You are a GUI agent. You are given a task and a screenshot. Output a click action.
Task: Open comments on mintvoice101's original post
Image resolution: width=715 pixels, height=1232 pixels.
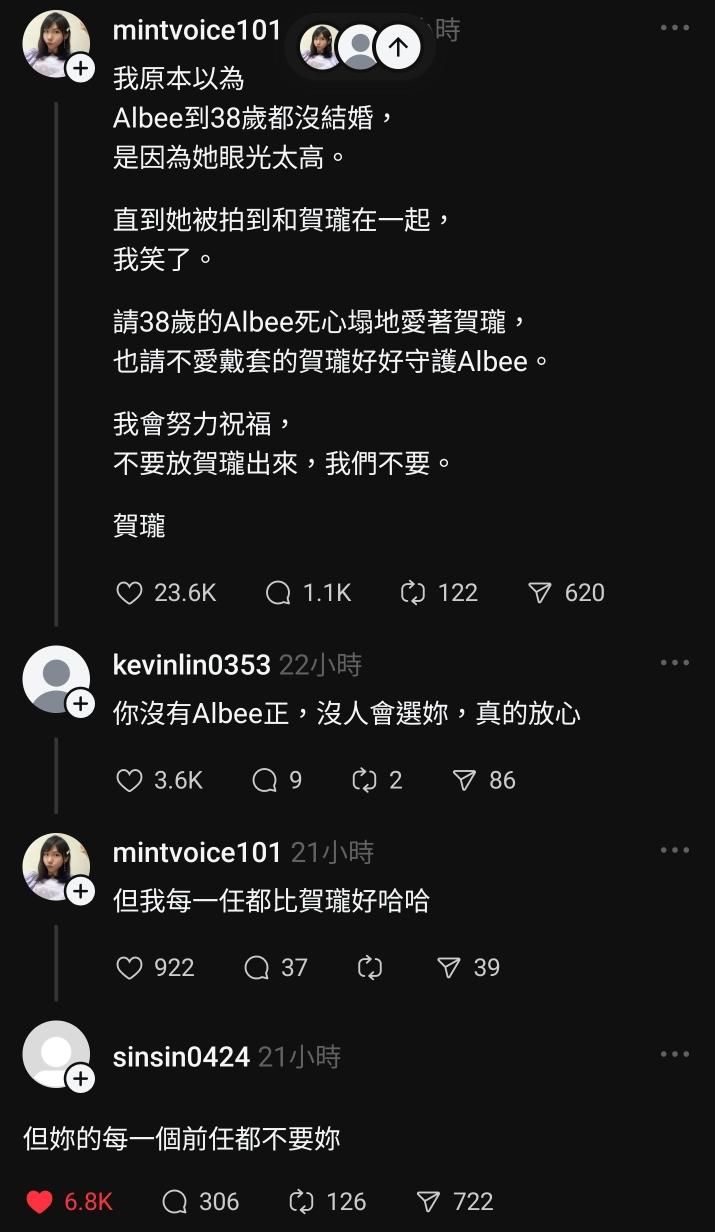click(x=278, y=593)
